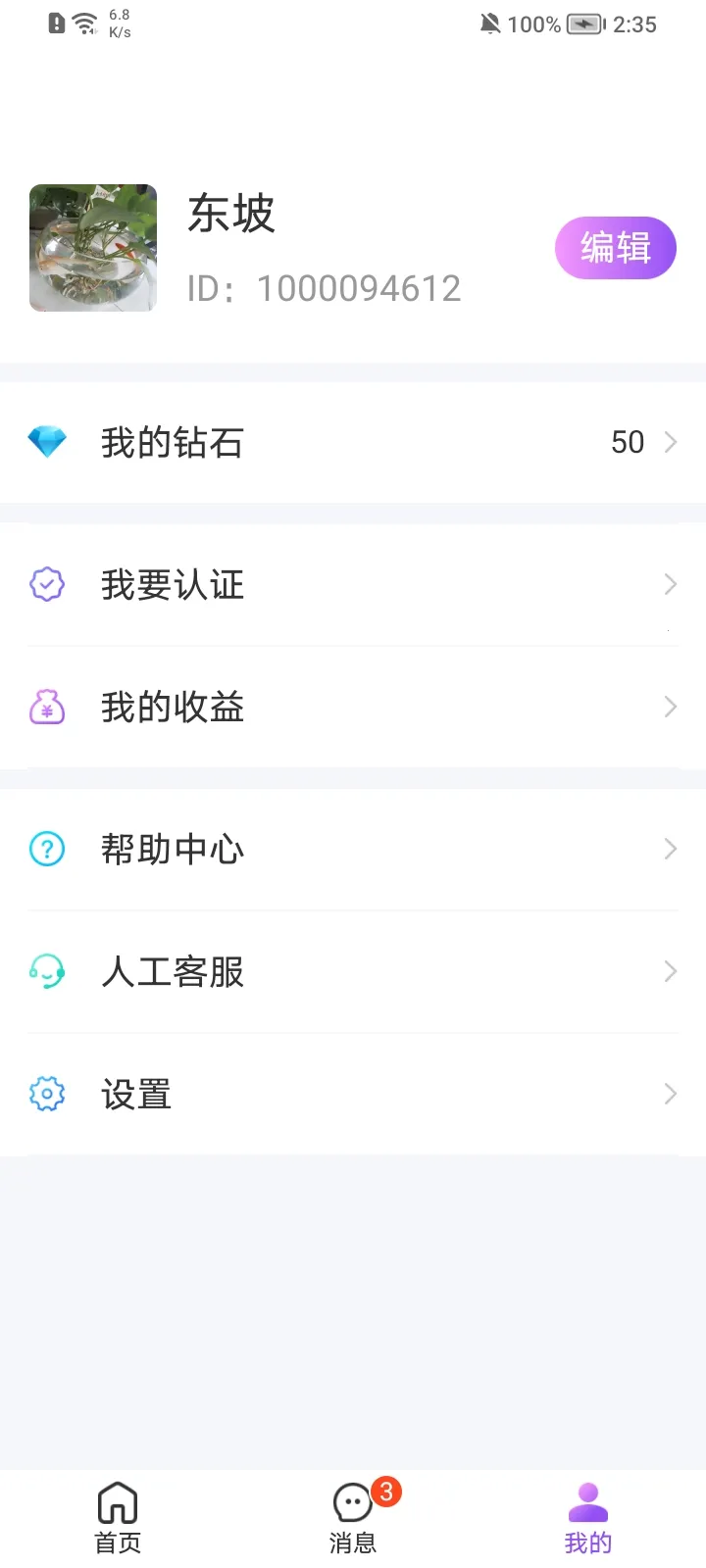Viewport: 706px width, 1568px height.
Task: Open 人工客服 customer service entry
Action: coord(353,971)
